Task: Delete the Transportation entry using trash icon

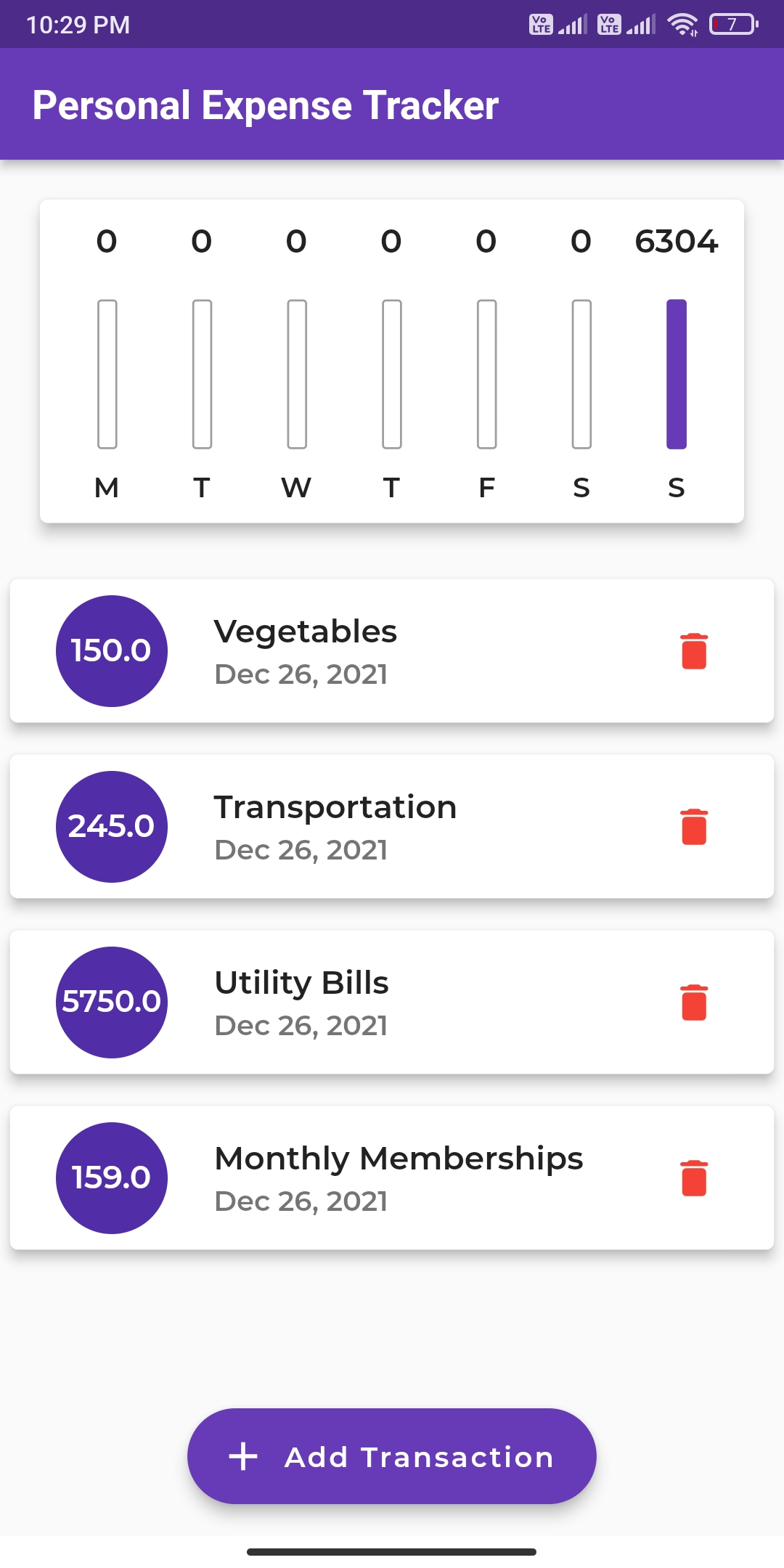Action: click(x=693, y=827)
